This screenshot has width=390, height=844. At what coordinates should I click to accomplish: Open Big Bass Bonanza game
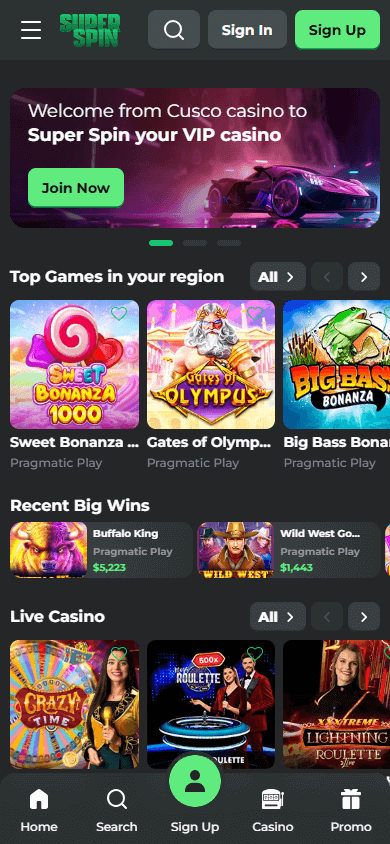point(337,364)
